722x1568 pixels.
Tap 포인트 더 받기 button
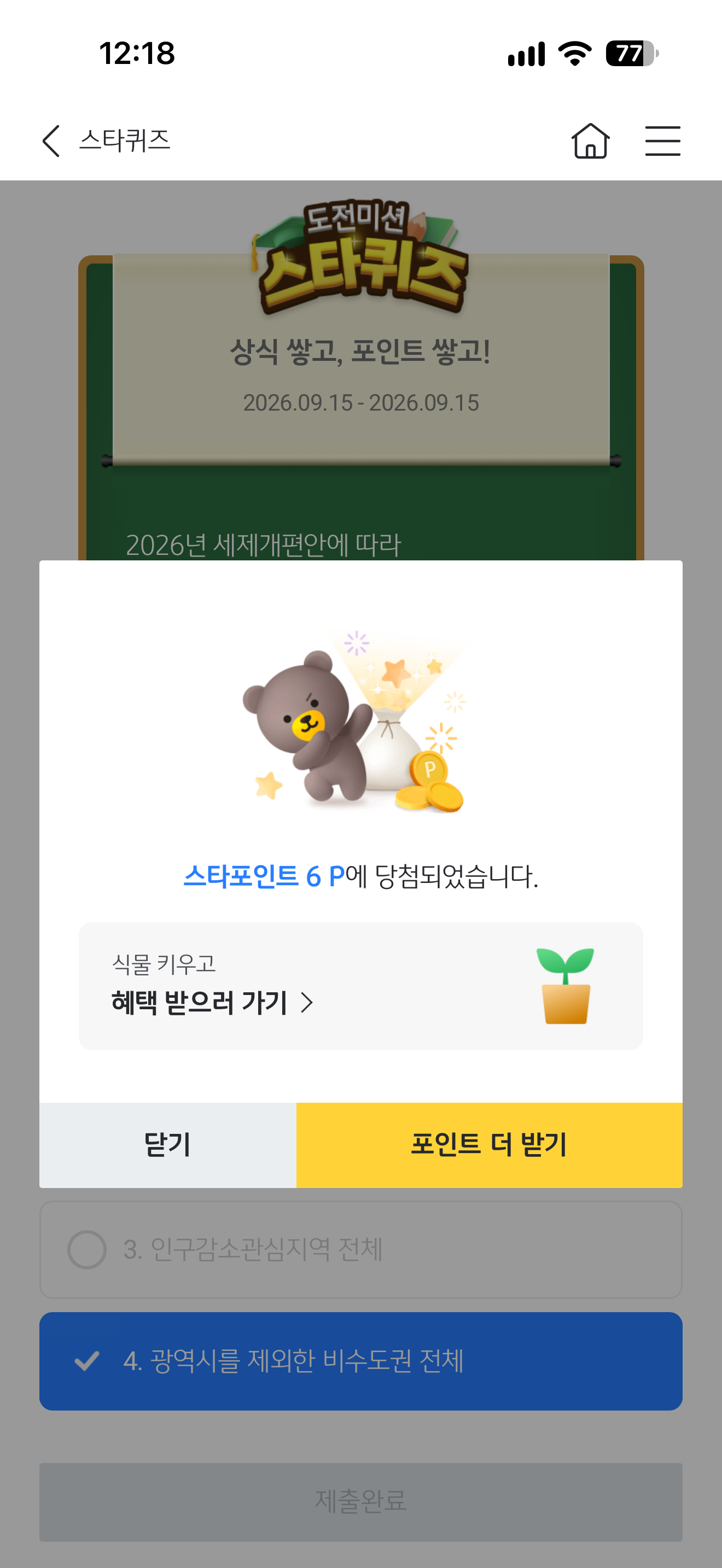pyautogui.click(x=489, y=1144)
